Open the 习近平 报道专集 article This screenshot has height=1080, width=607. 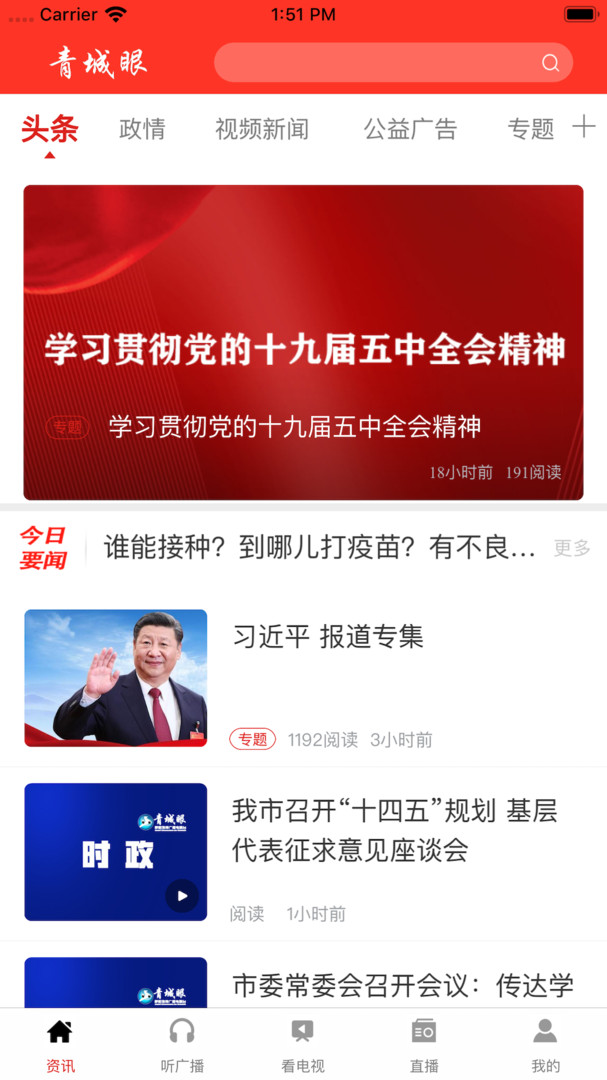click(x=328, y=637)
